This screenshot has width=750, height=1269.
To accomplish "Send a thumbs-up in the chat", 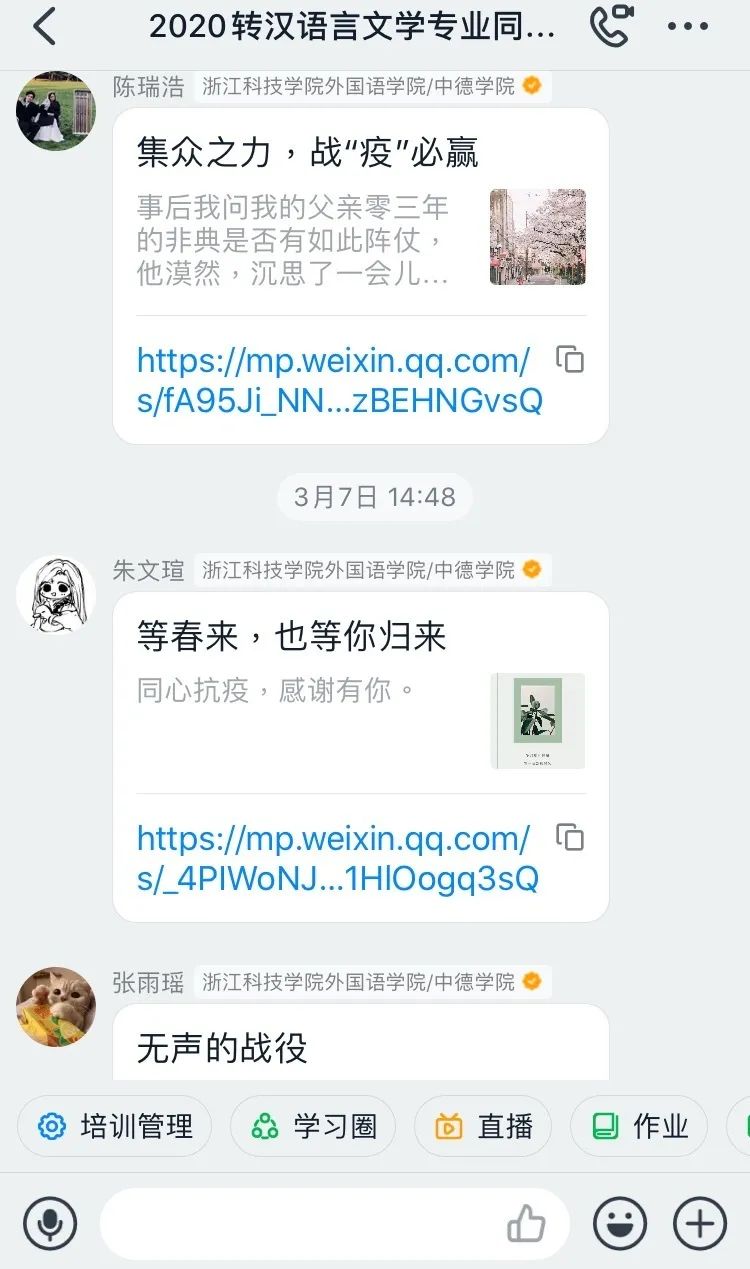I will click(x=526, y=1223).
